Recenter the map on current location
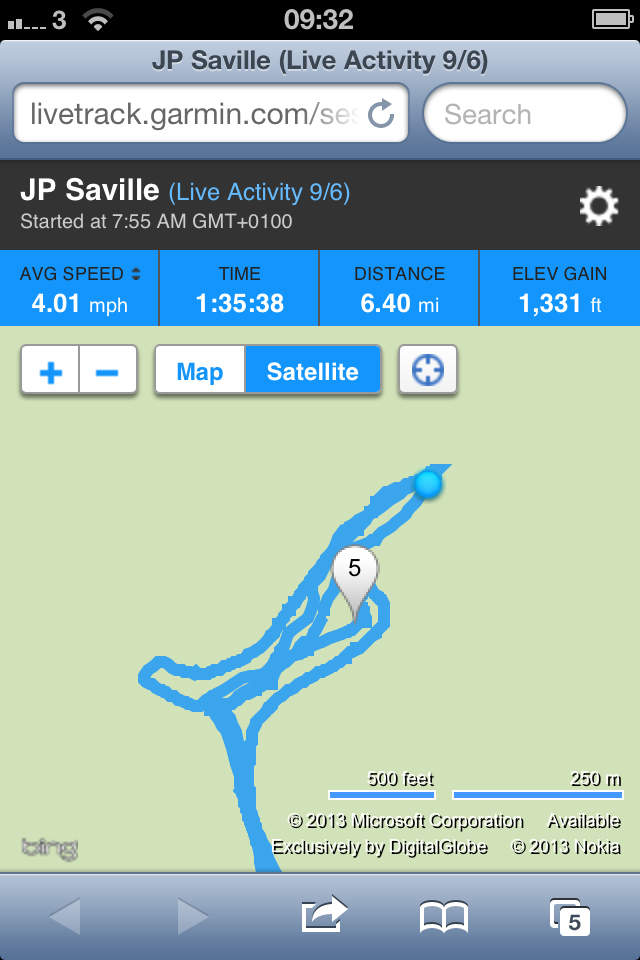 click(428, 372)
